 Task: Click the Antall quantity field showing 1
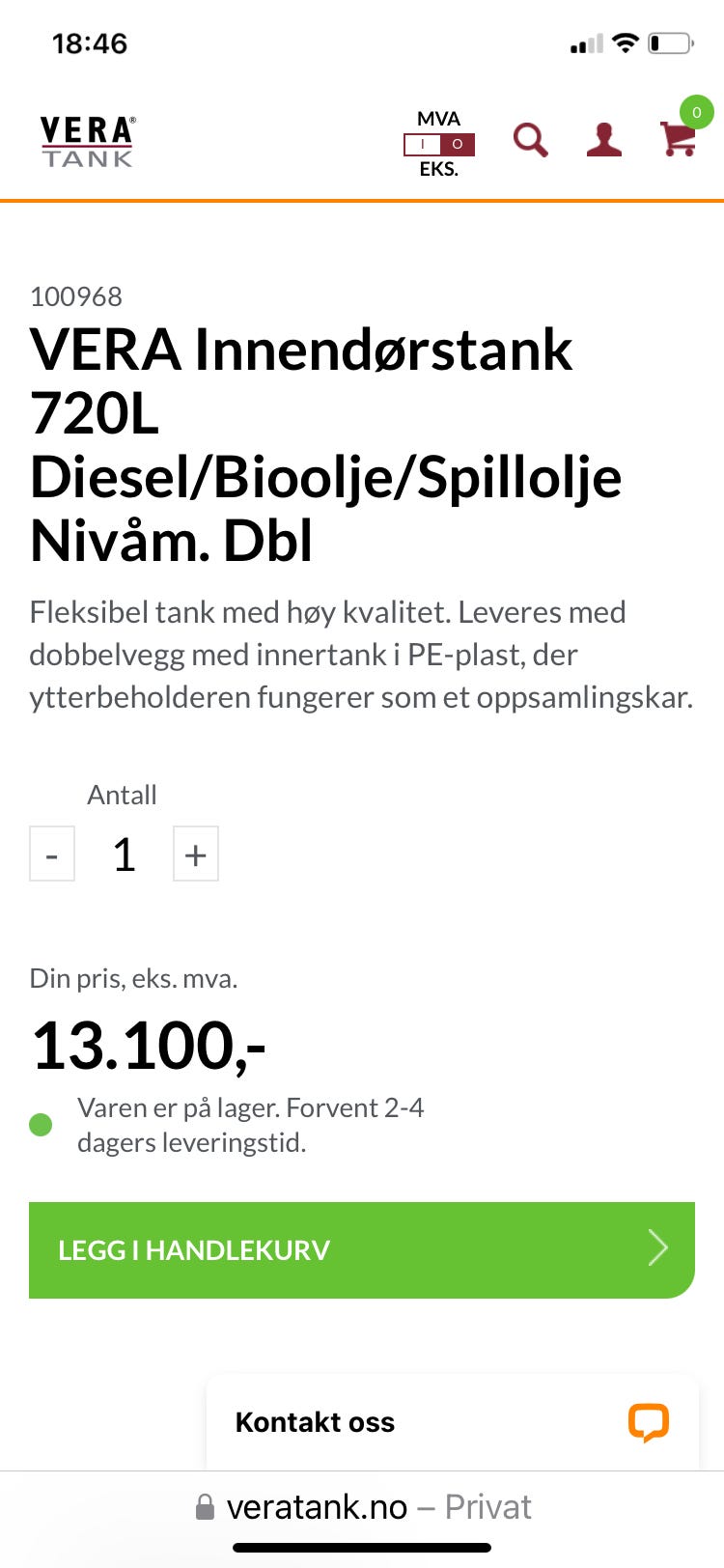(x=124, y=854)
